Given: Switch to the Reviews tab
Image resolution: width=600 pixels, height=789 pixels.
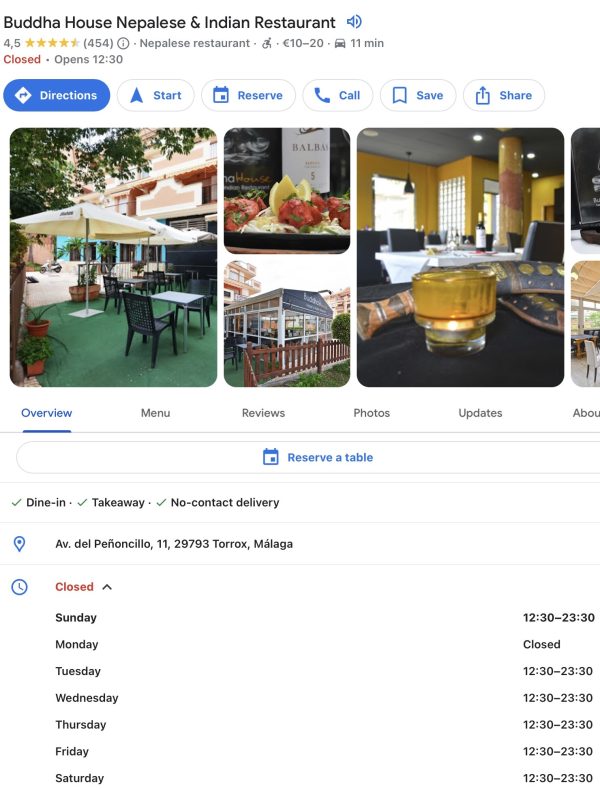Looking at the screenshot, I should click(263, 413).
